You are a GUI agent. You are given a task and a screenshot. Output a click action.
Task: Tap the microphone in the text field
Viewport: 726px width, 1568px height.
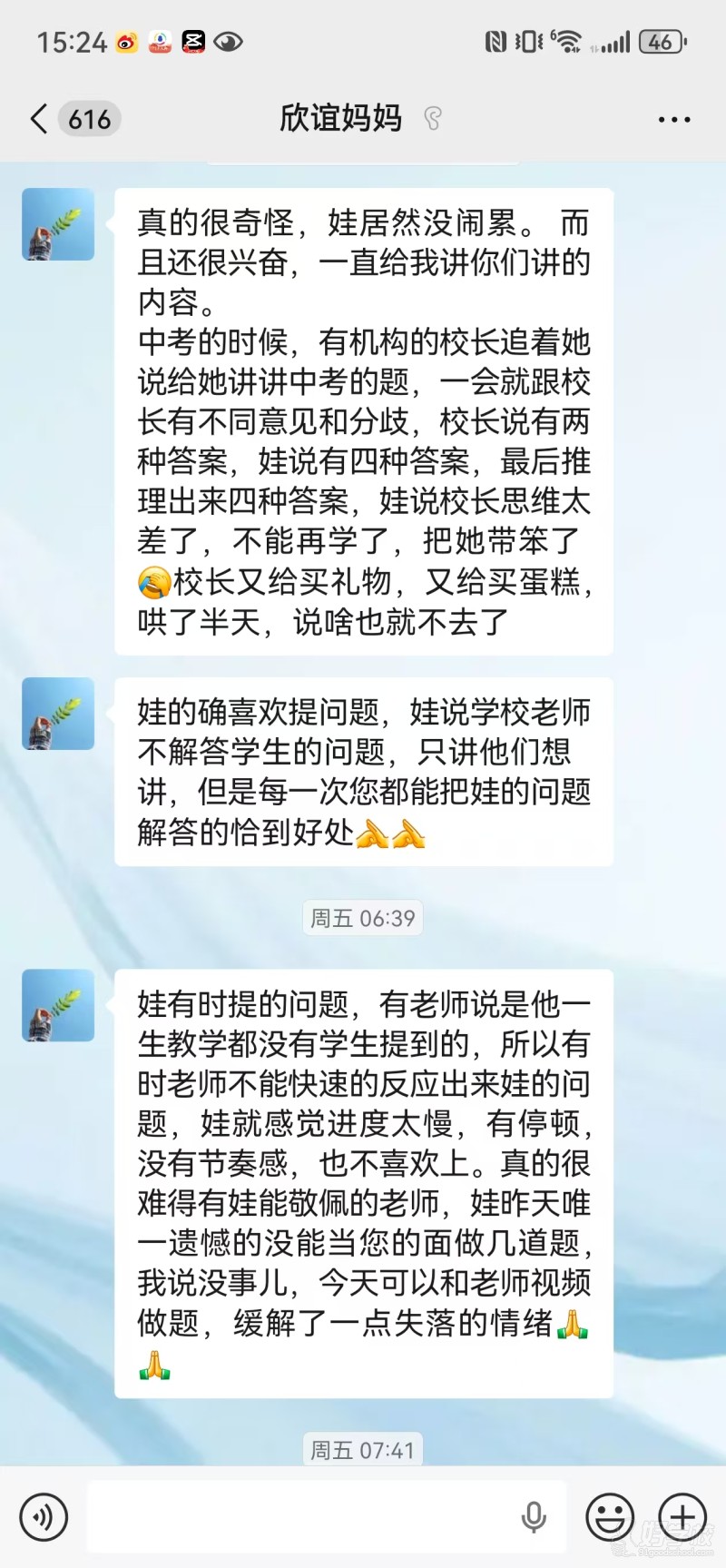(534, 1516)
